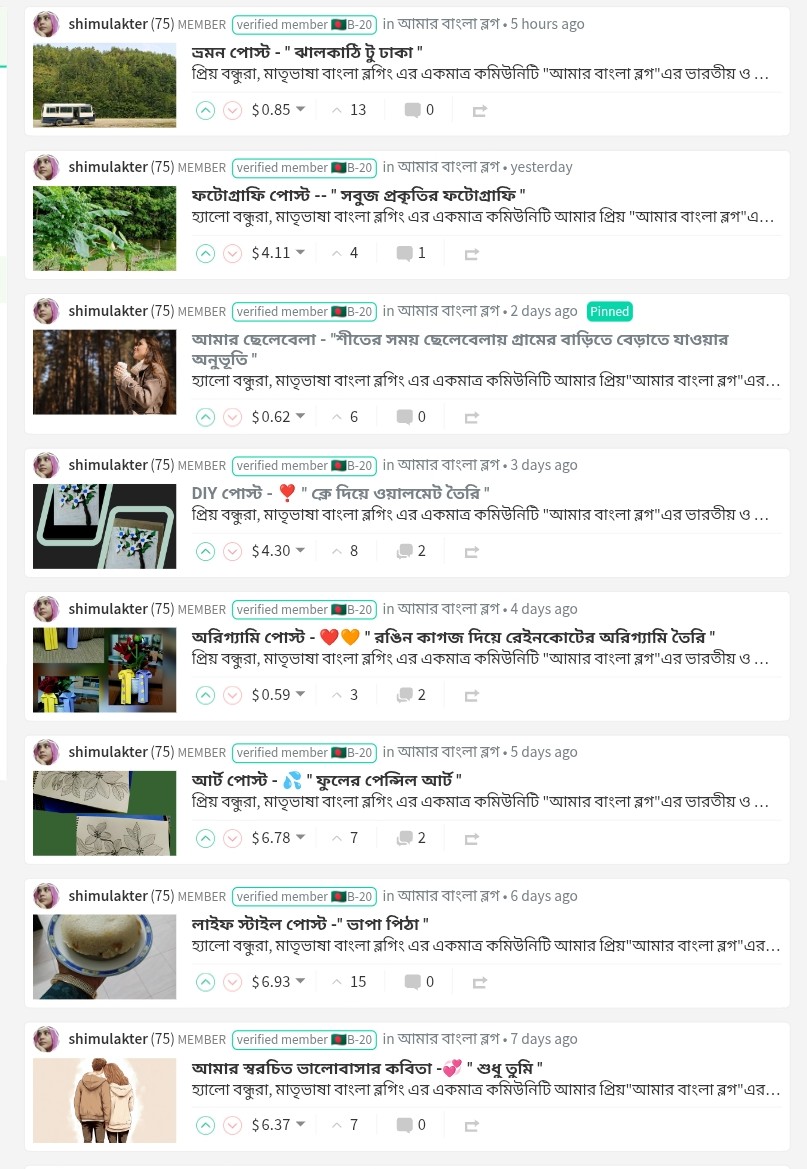807x1169 pixels.
Task: Open the আর্ট পোস্ট ফুলের পেন্সিল আর্ট title
Action: tap(326, 779)
